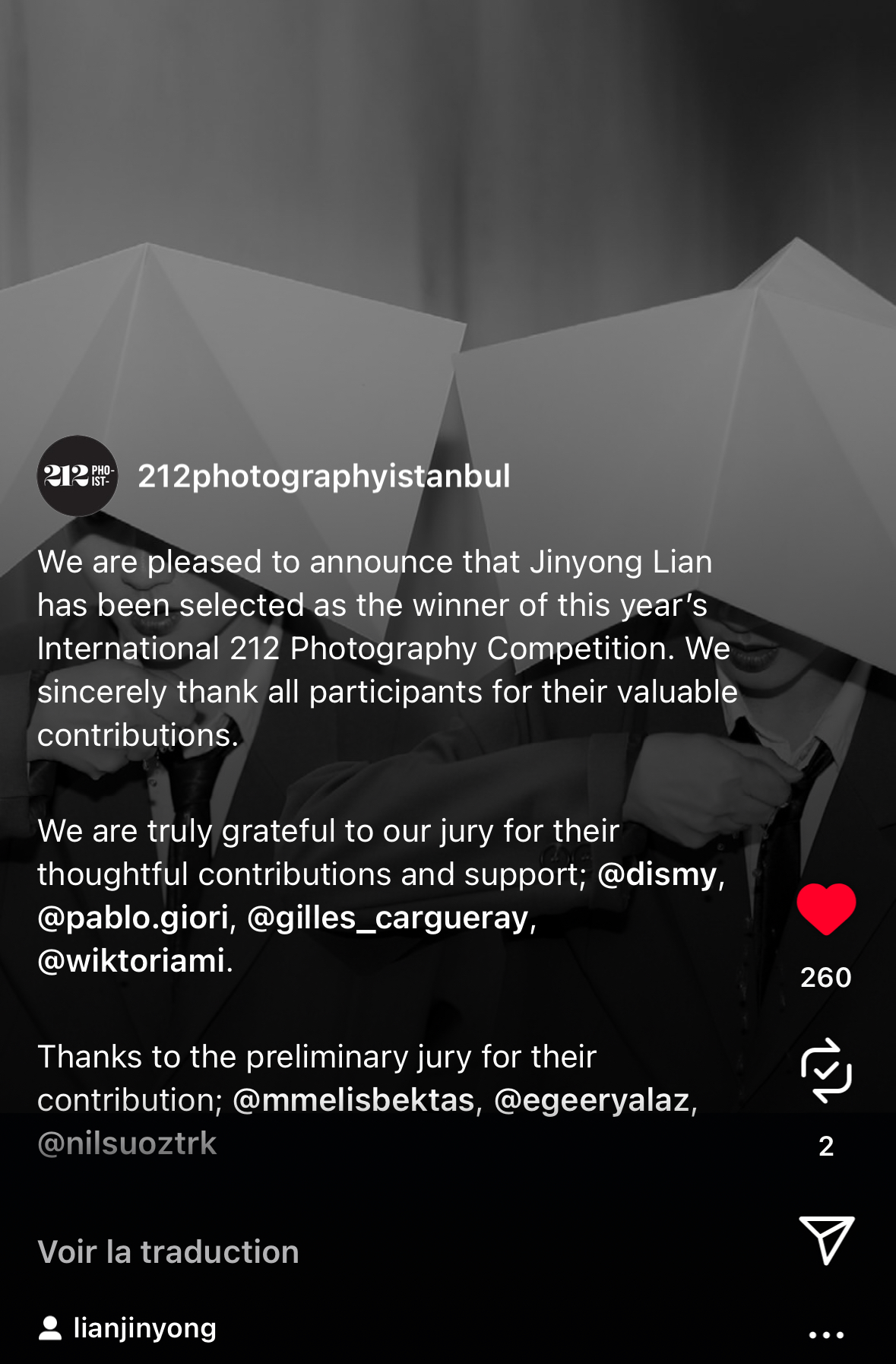Unlike the post with the red heart
The width and height of the screenshot is (896, 1364).
click(826, 909)
